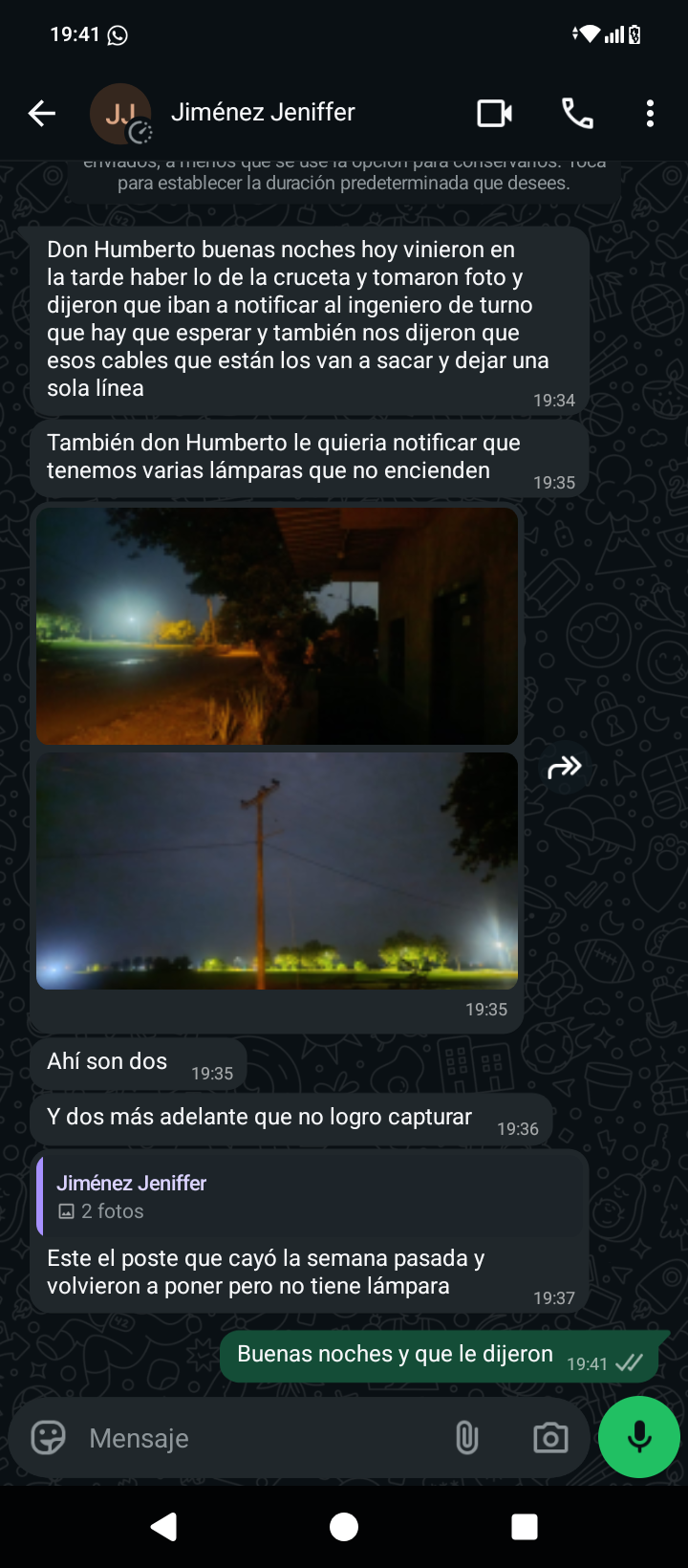The width and height of the screenshot is (688, 1568).
Task: Open the dark street photo with building
Action: (x=277, y=626)
